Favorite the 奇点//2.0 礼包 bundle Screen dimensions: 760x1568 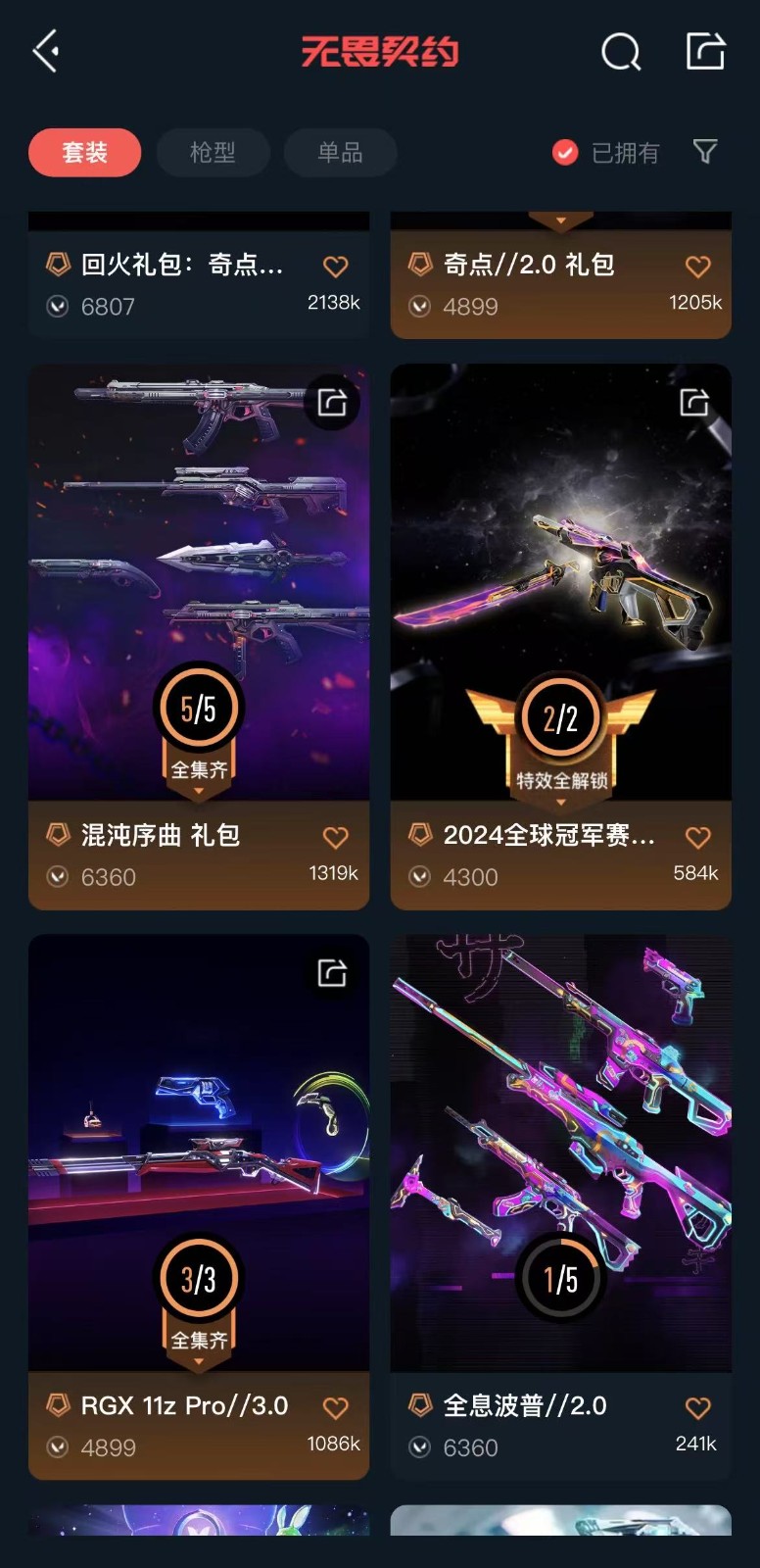pos(697,267)
